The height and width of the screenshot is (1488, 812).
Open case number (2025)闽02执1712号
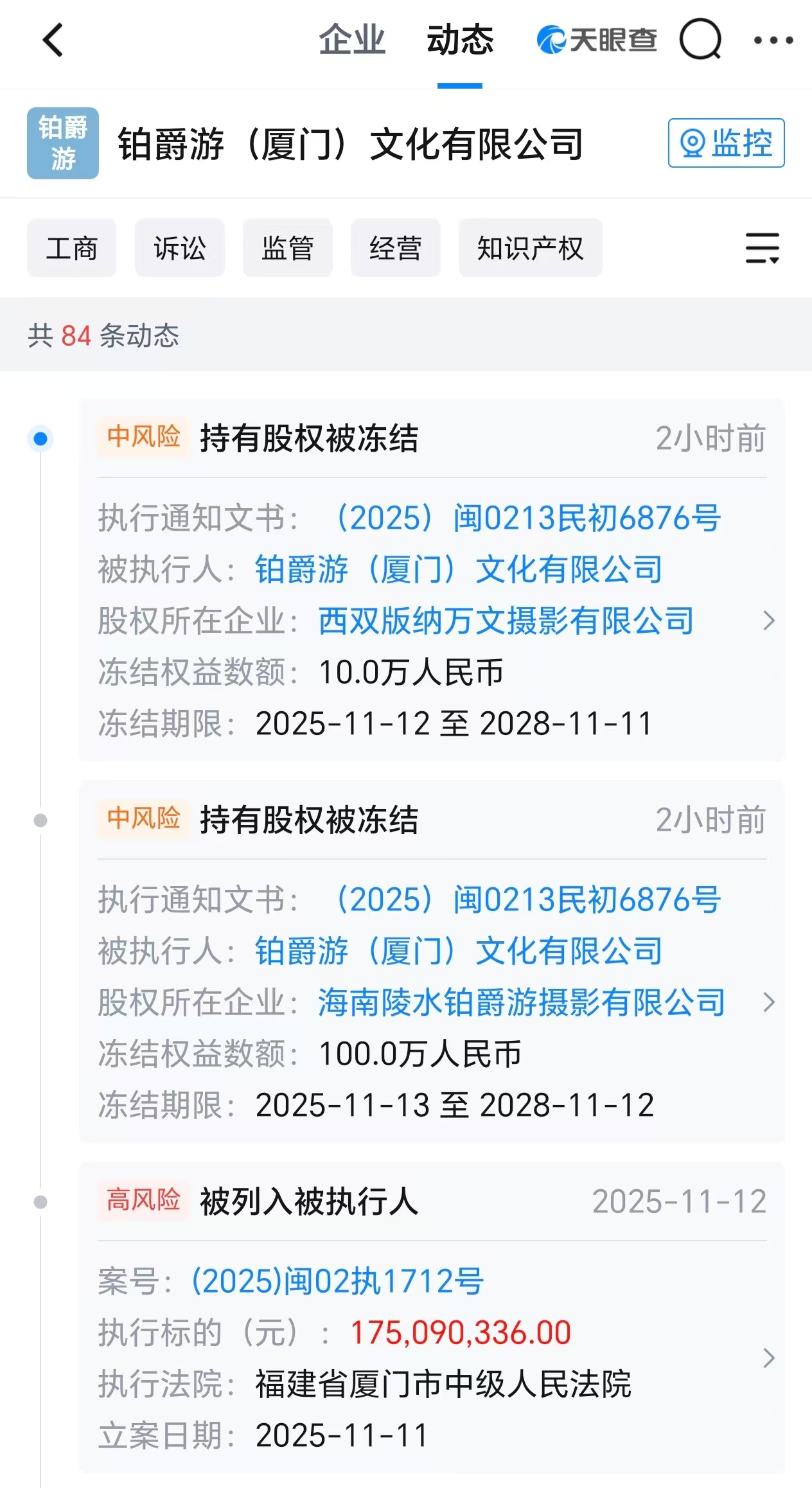pyautogui.click(x=337, y=1286)
